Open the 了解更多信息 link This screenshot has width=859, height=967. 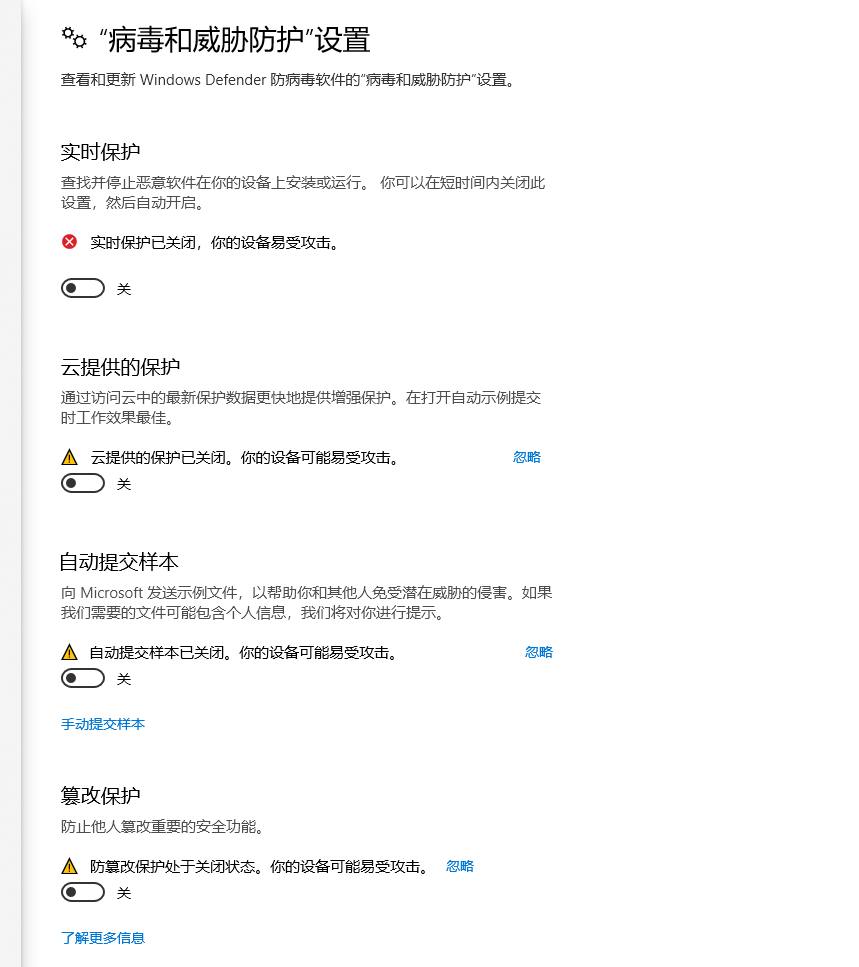tap(103, 938)
